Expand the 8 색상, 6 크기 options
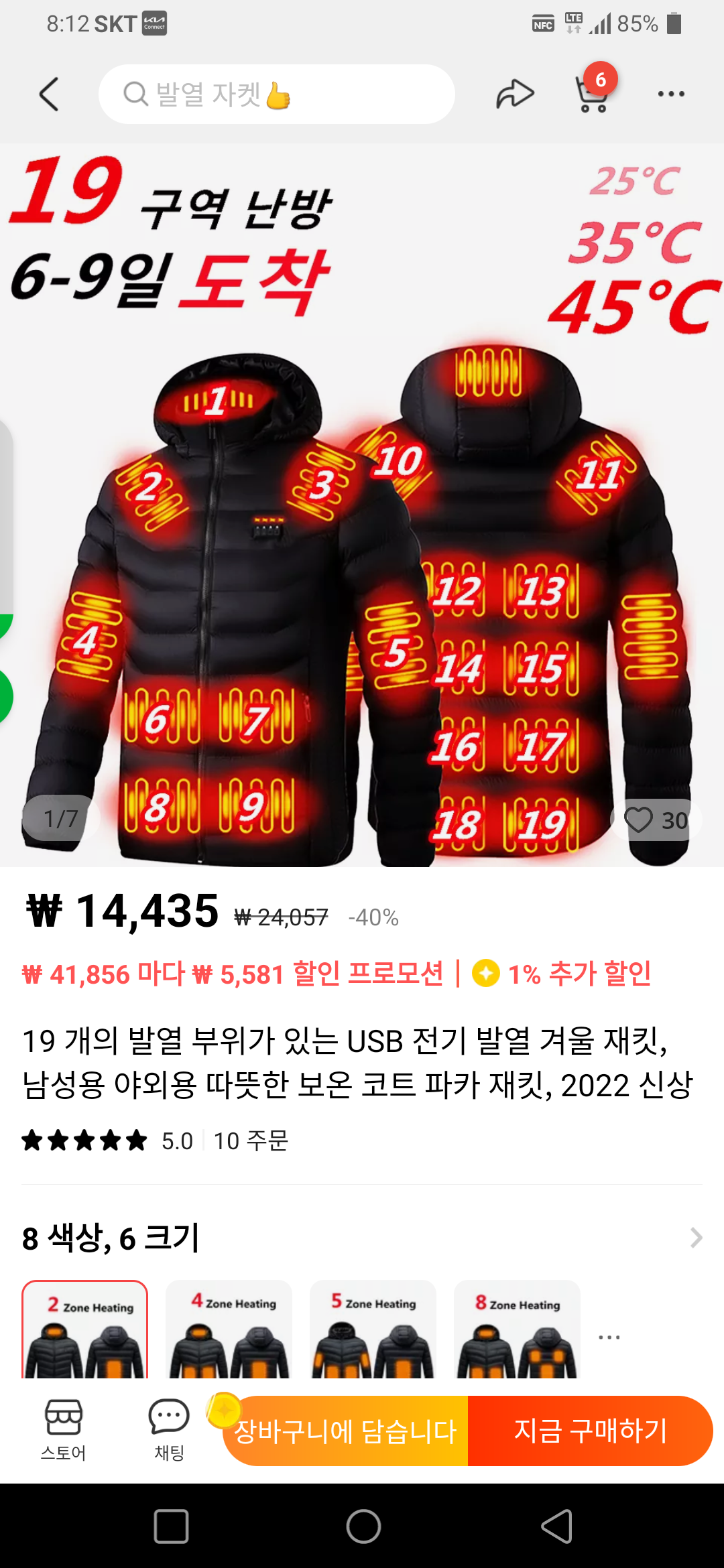 tap(362, 1238)
